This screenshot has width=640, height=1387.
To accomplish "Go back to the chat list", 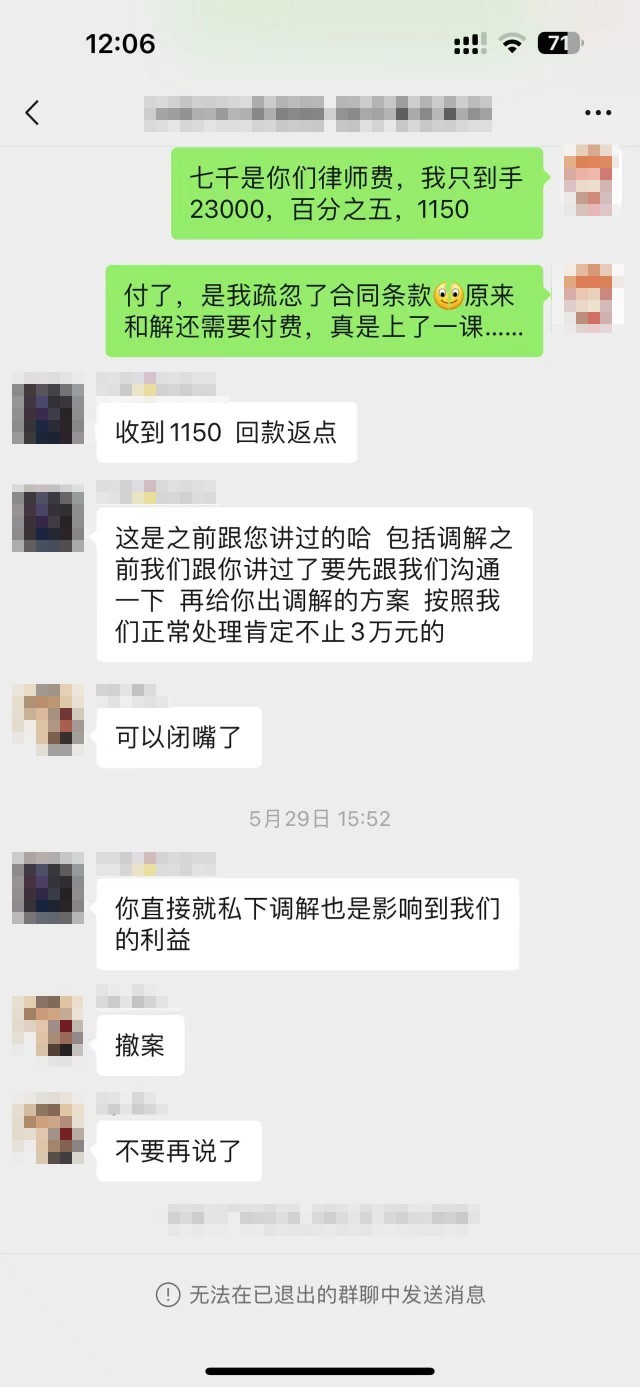I will tap(32, 112).
